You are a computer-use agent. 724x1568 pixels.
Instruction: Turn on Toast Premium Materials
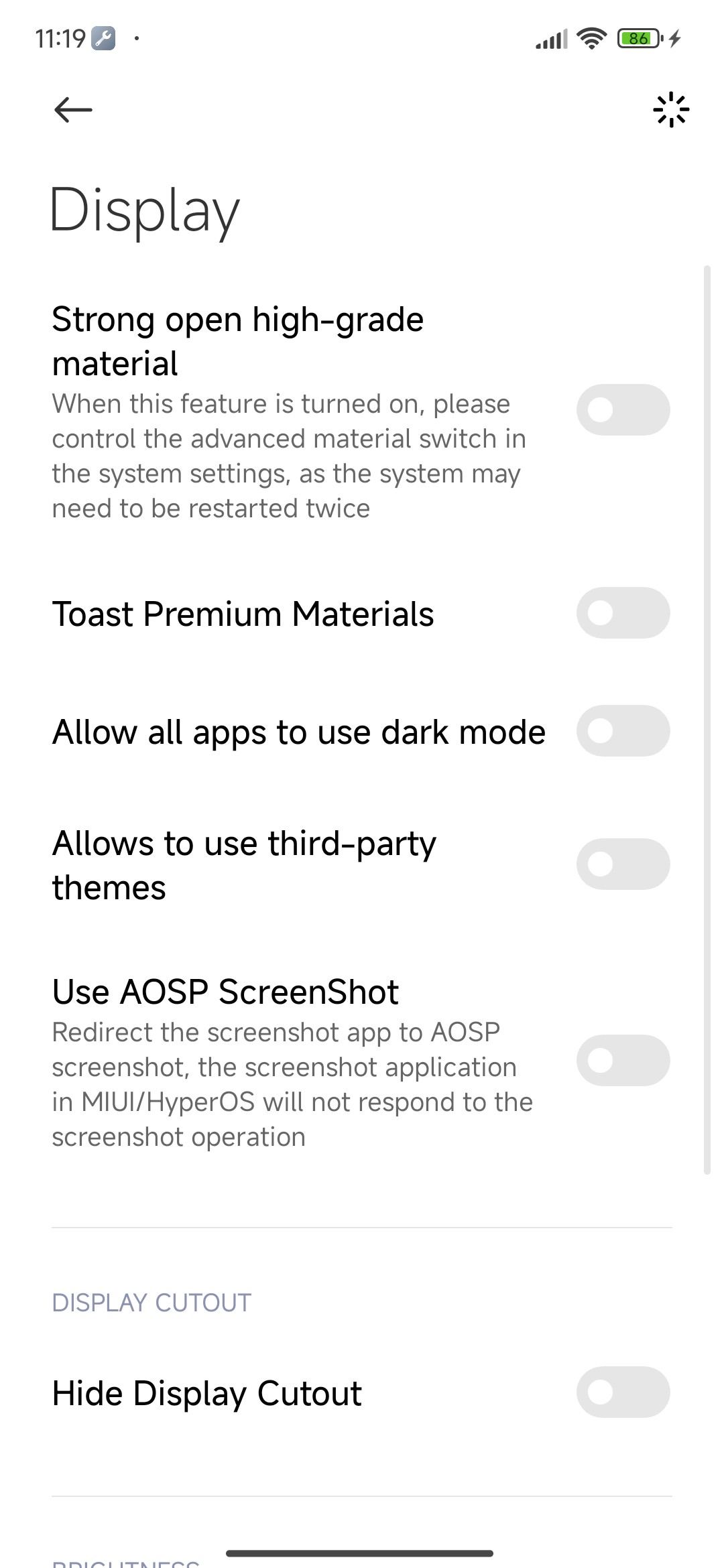(623, 613)
